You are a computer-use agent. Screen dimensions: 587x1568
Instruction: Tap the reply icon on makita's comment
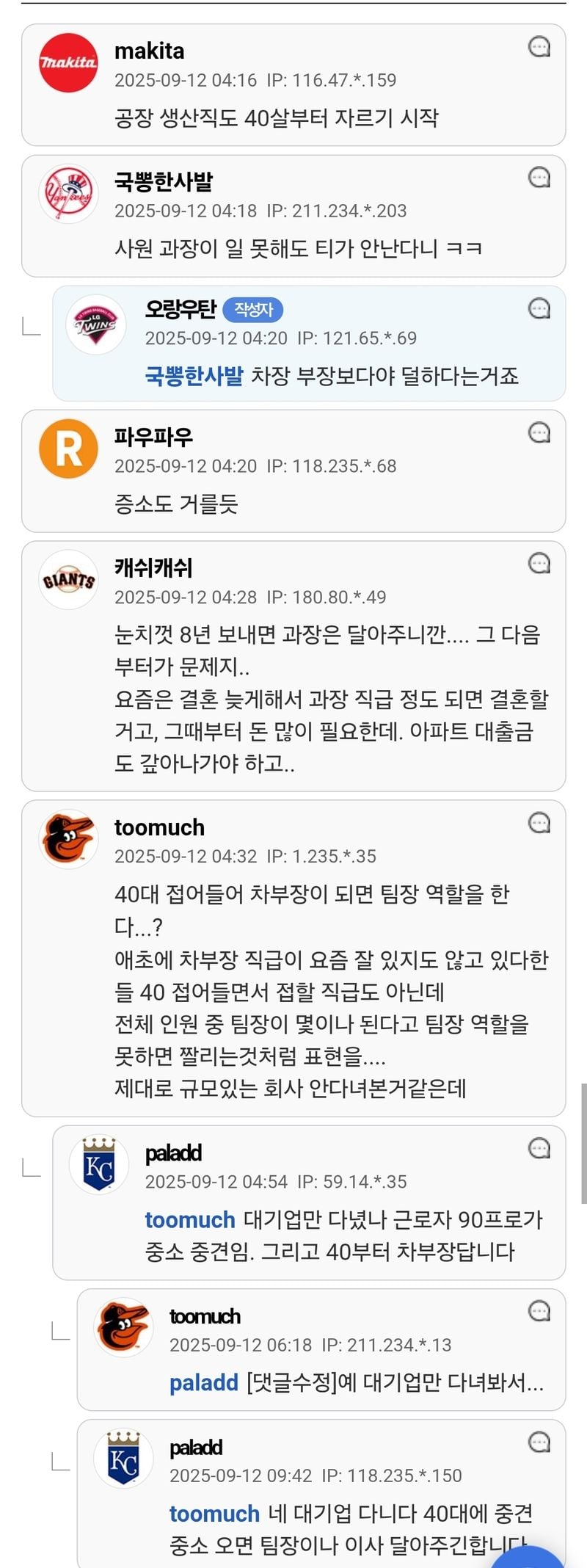tap(539, 47)
